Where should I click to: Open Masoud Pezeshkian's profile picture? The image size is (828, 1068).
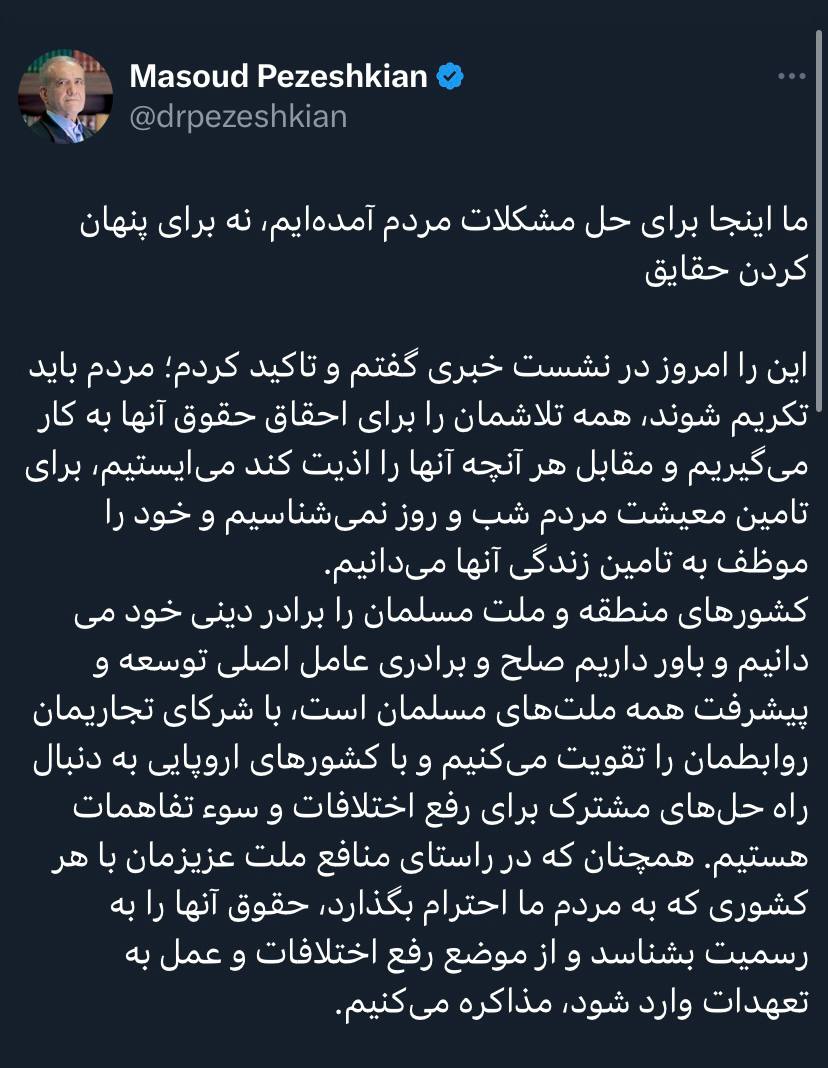click(x=65, y=97)
